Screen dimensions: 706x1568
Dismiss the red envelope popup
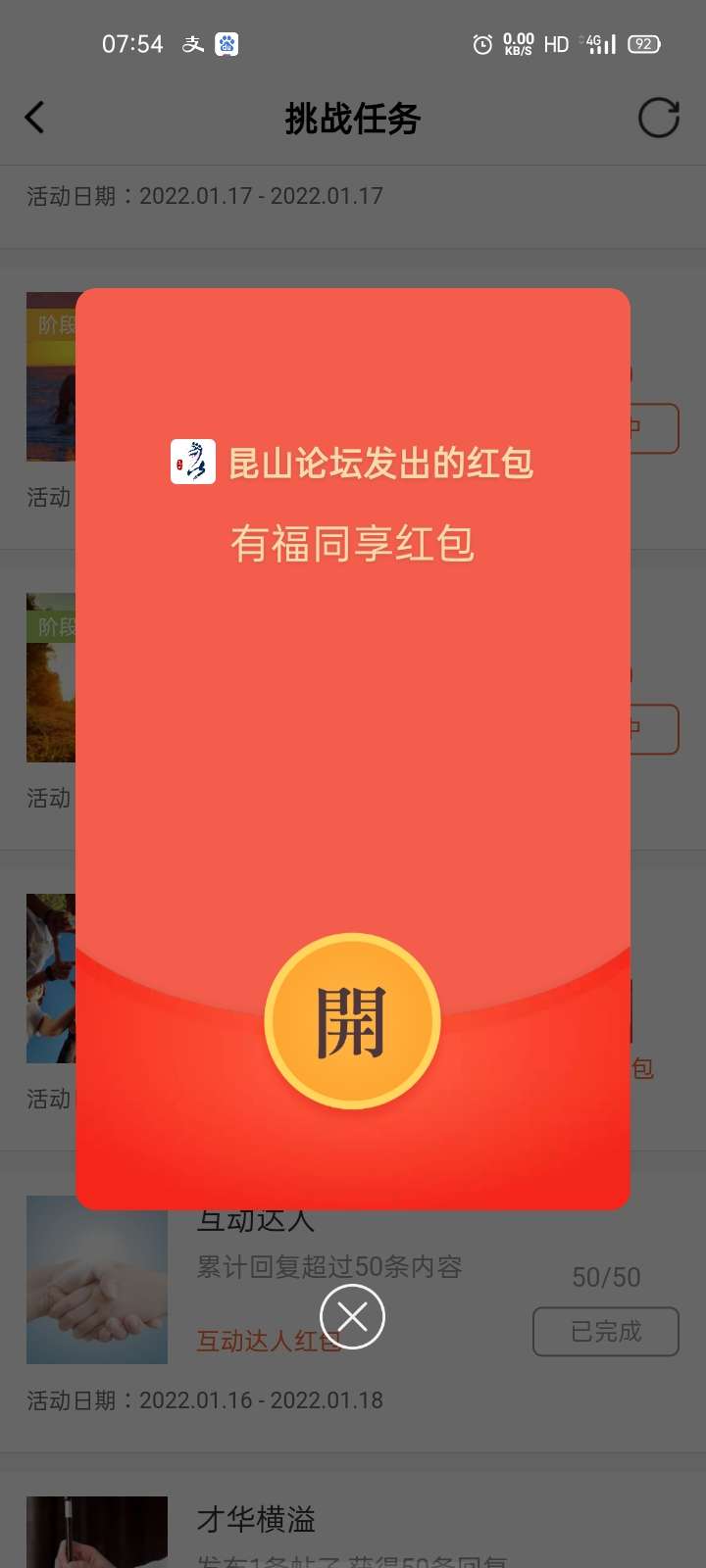tap(352, 1316)
